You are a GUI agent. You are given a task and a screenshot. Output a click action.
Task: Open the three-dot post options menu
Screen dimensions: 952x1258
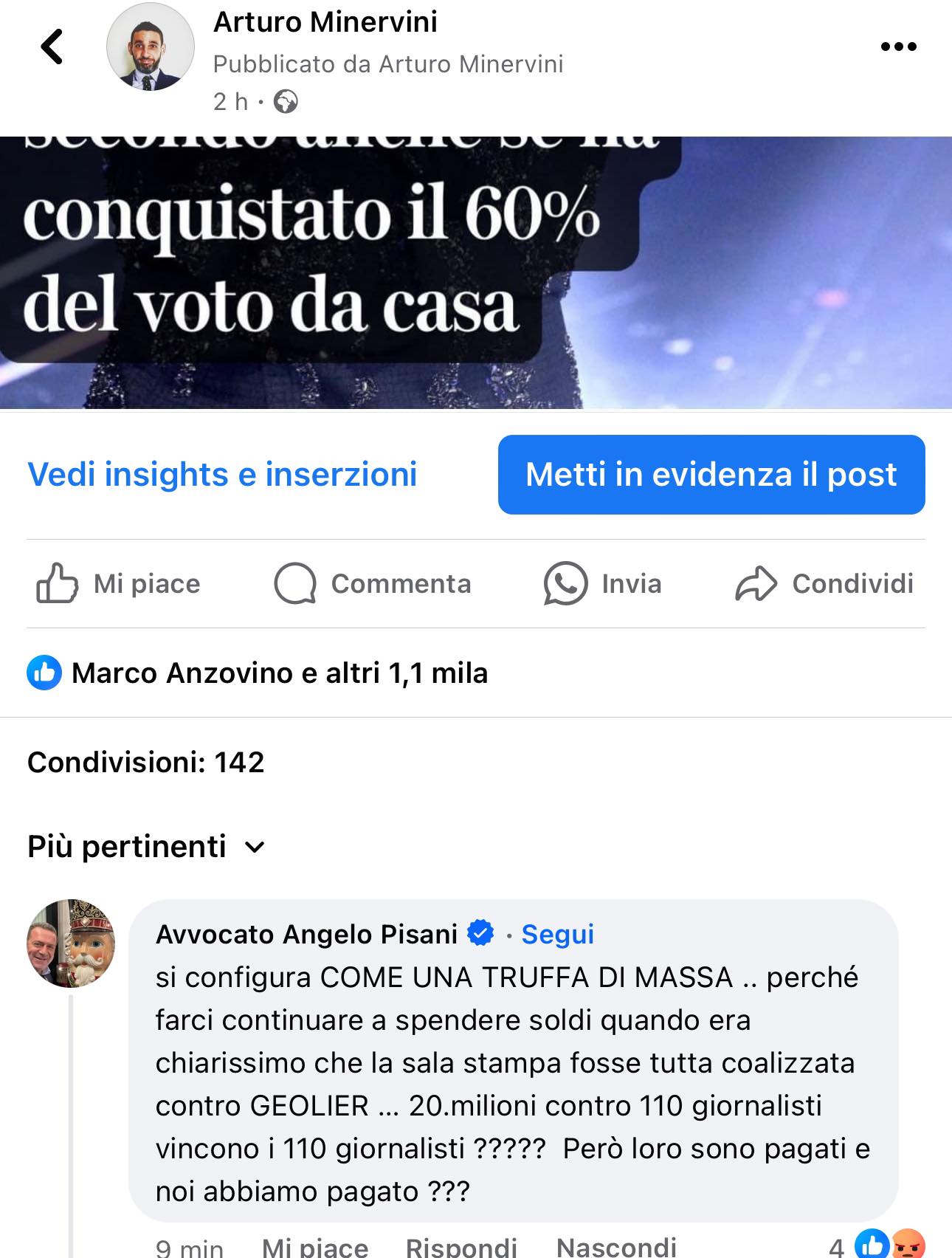[898, 47]
